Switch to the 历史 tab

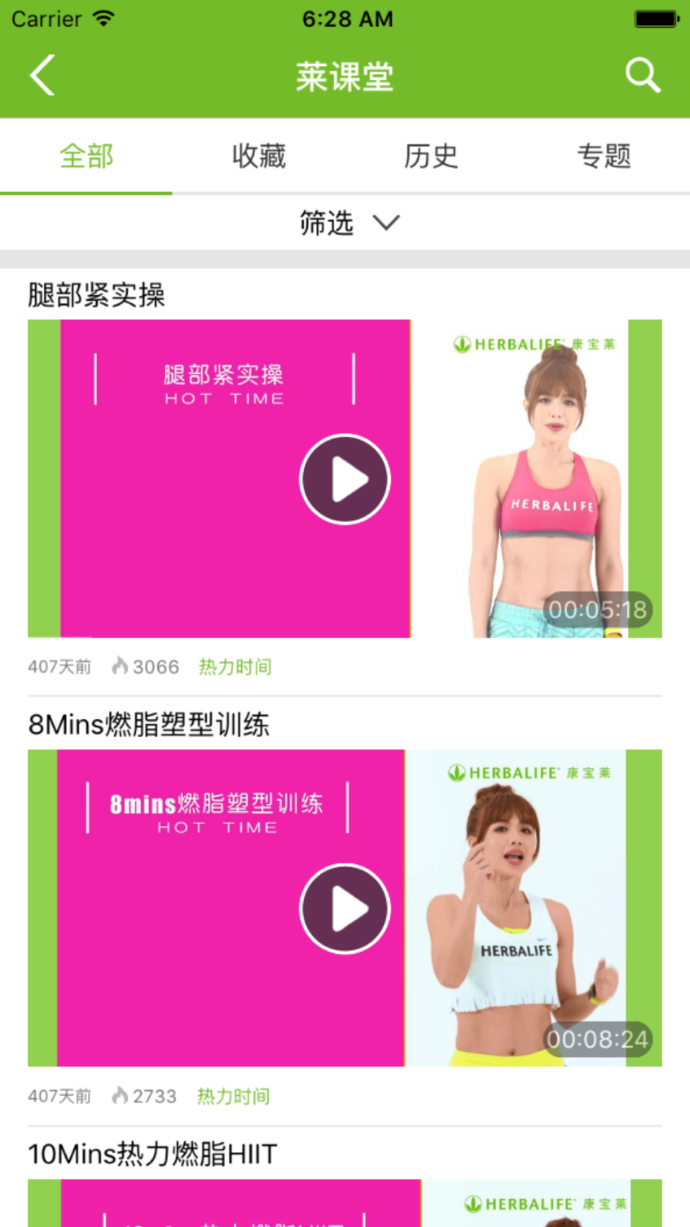(x=431, y=156)
